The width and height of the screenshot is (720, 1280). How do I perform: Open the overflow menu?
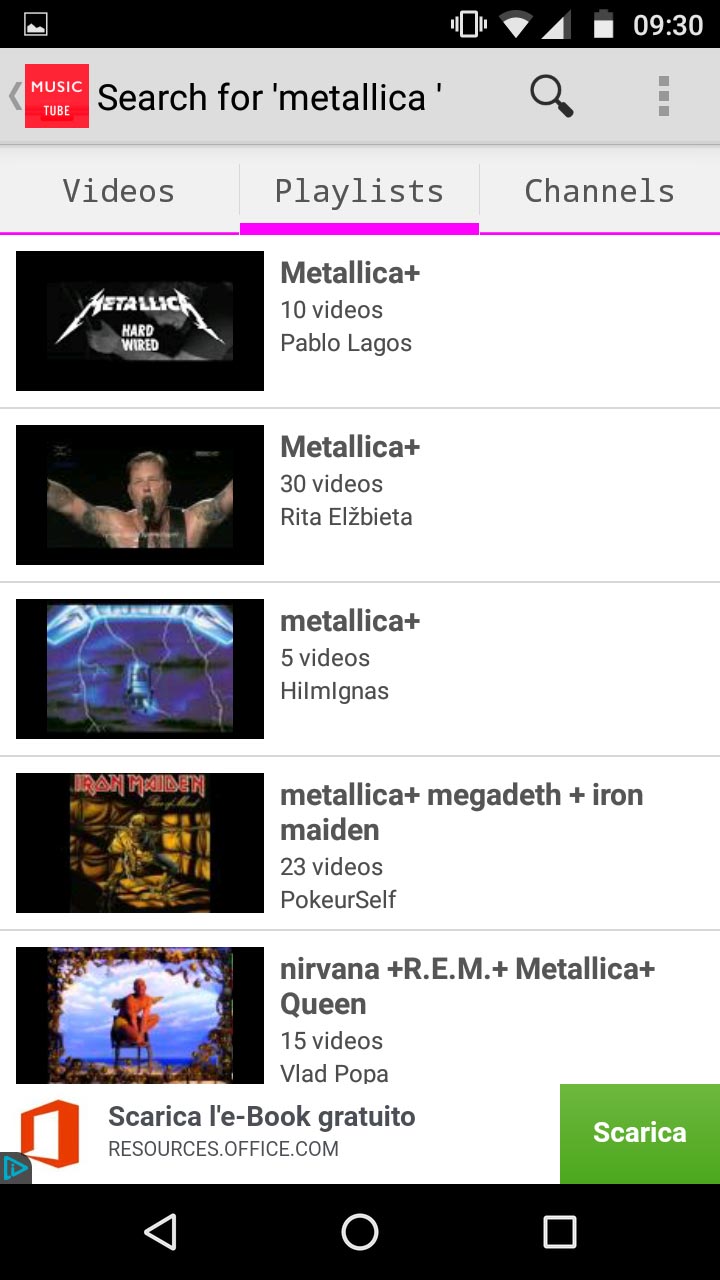[663, 97]
